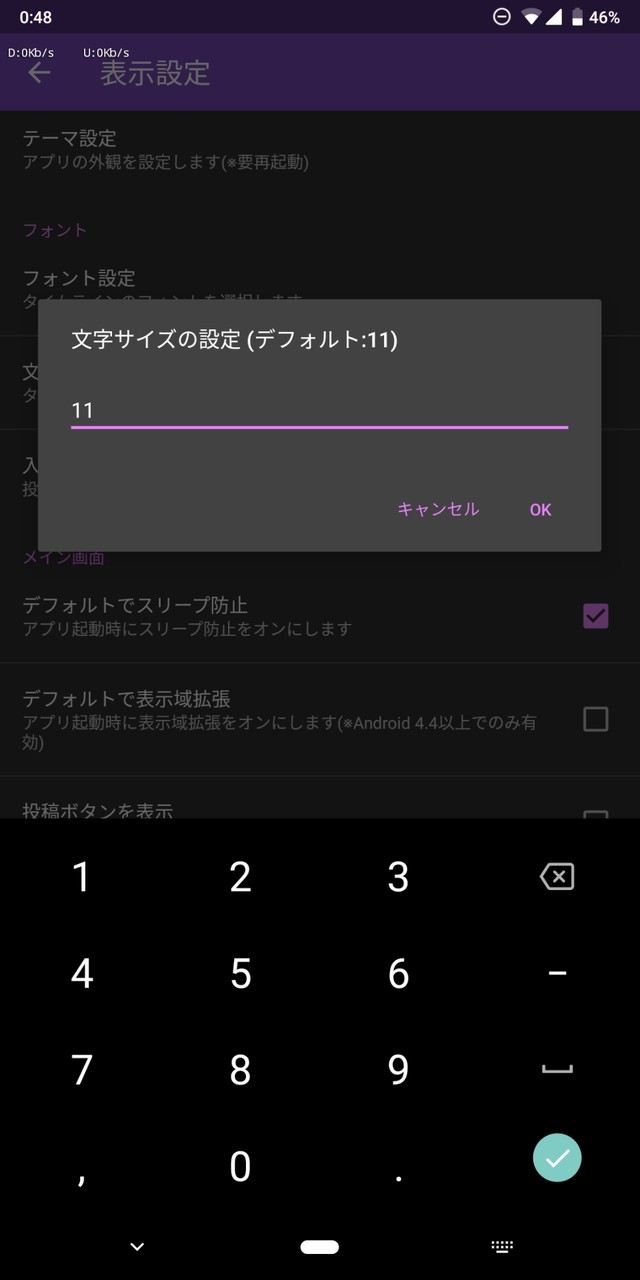Hit the 5 key on the number pad
640x1280 pixels.
(x=240, y=973)
